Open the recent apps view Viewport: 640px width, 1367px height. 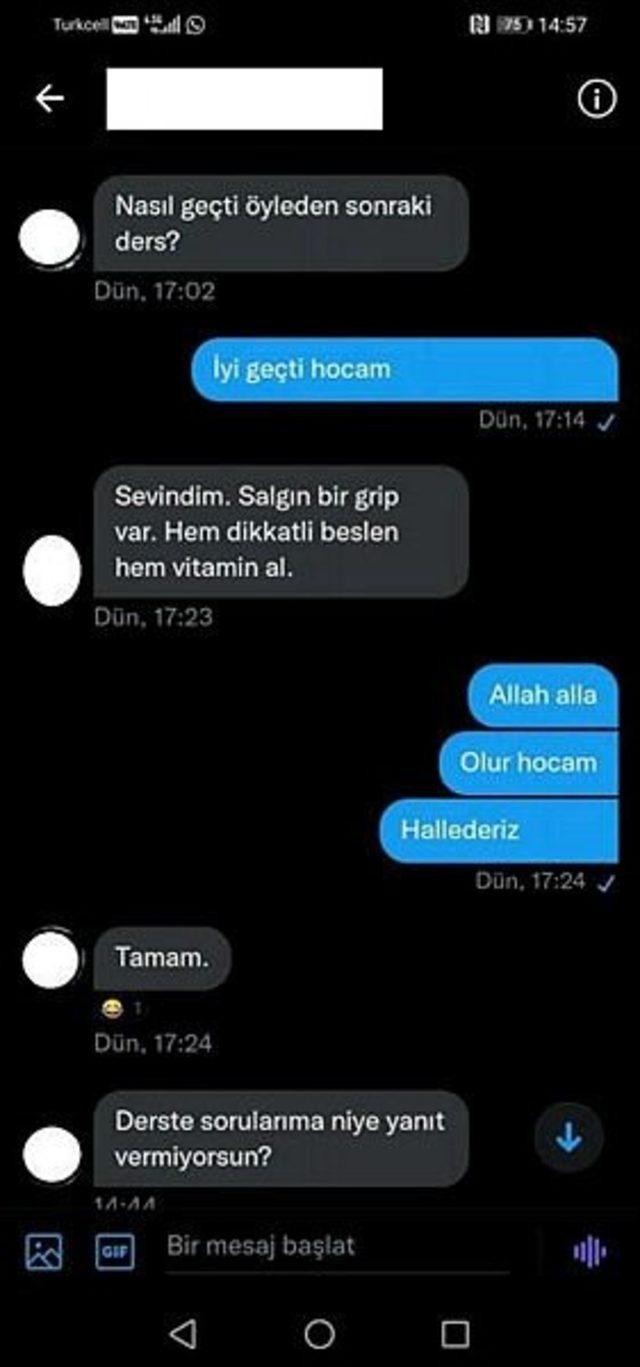455,1332
